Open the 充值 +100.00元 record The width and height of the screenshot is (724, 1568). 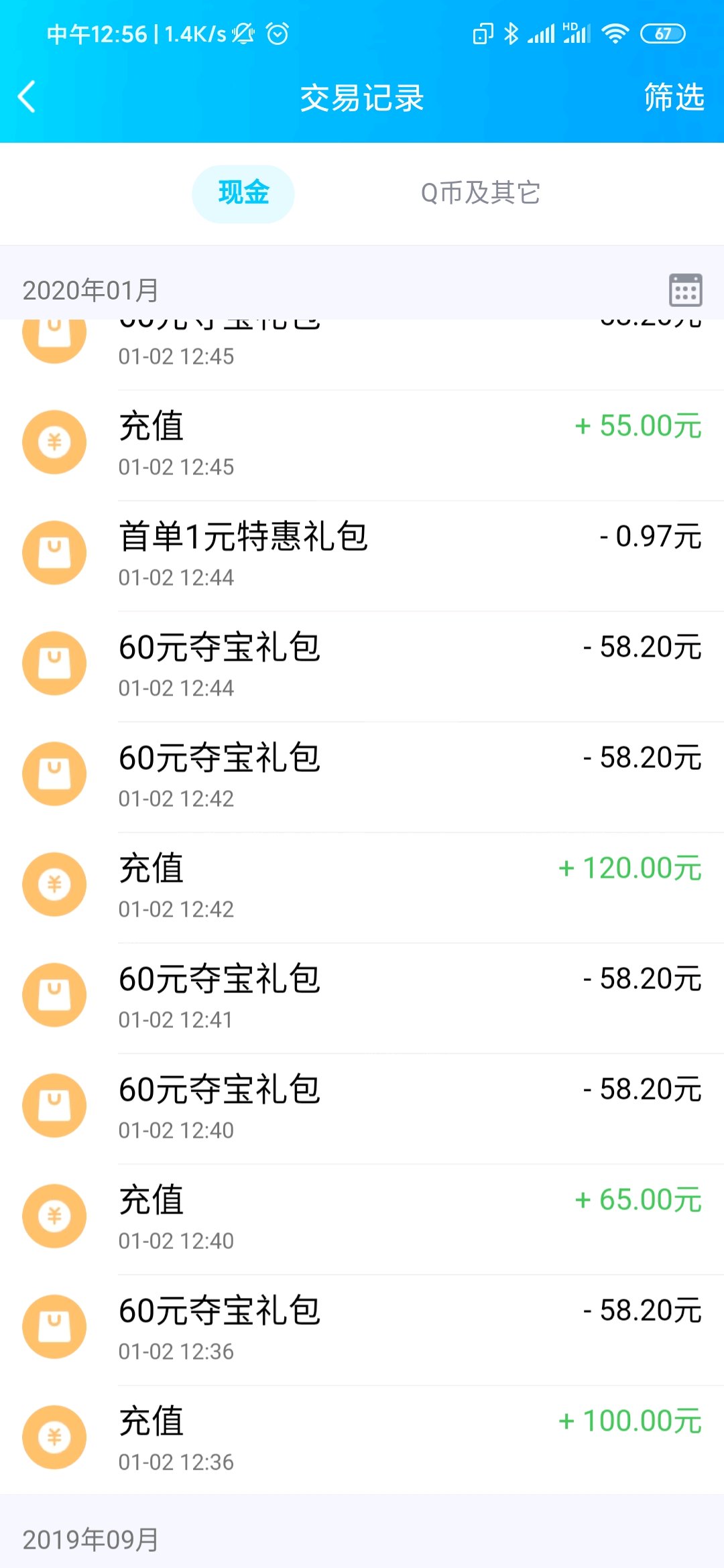coord(362,1439)
